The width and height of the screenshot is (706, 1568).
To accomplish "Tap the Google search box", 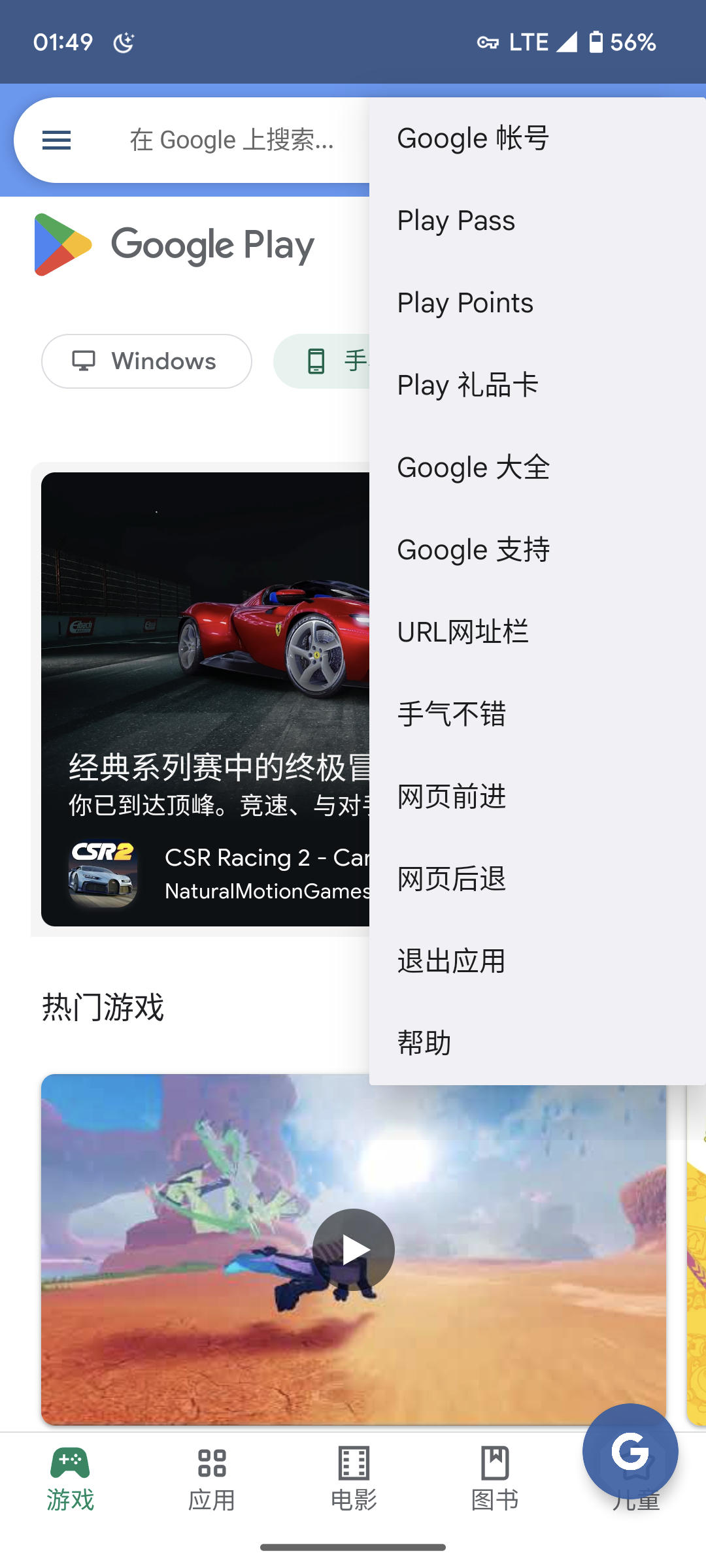I will point(232,140).
